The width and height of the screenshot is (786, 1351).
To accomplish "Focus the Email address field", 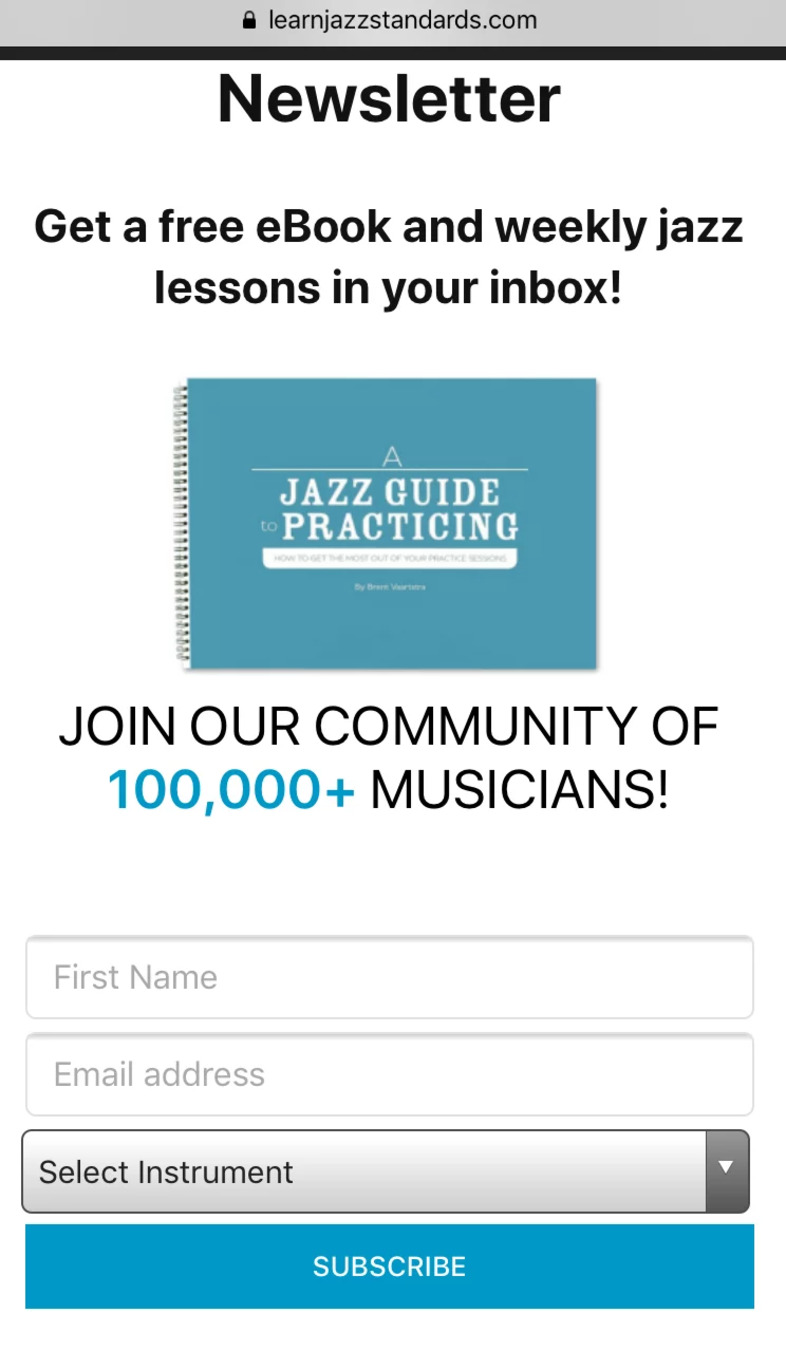I will tap(389, 1074).
